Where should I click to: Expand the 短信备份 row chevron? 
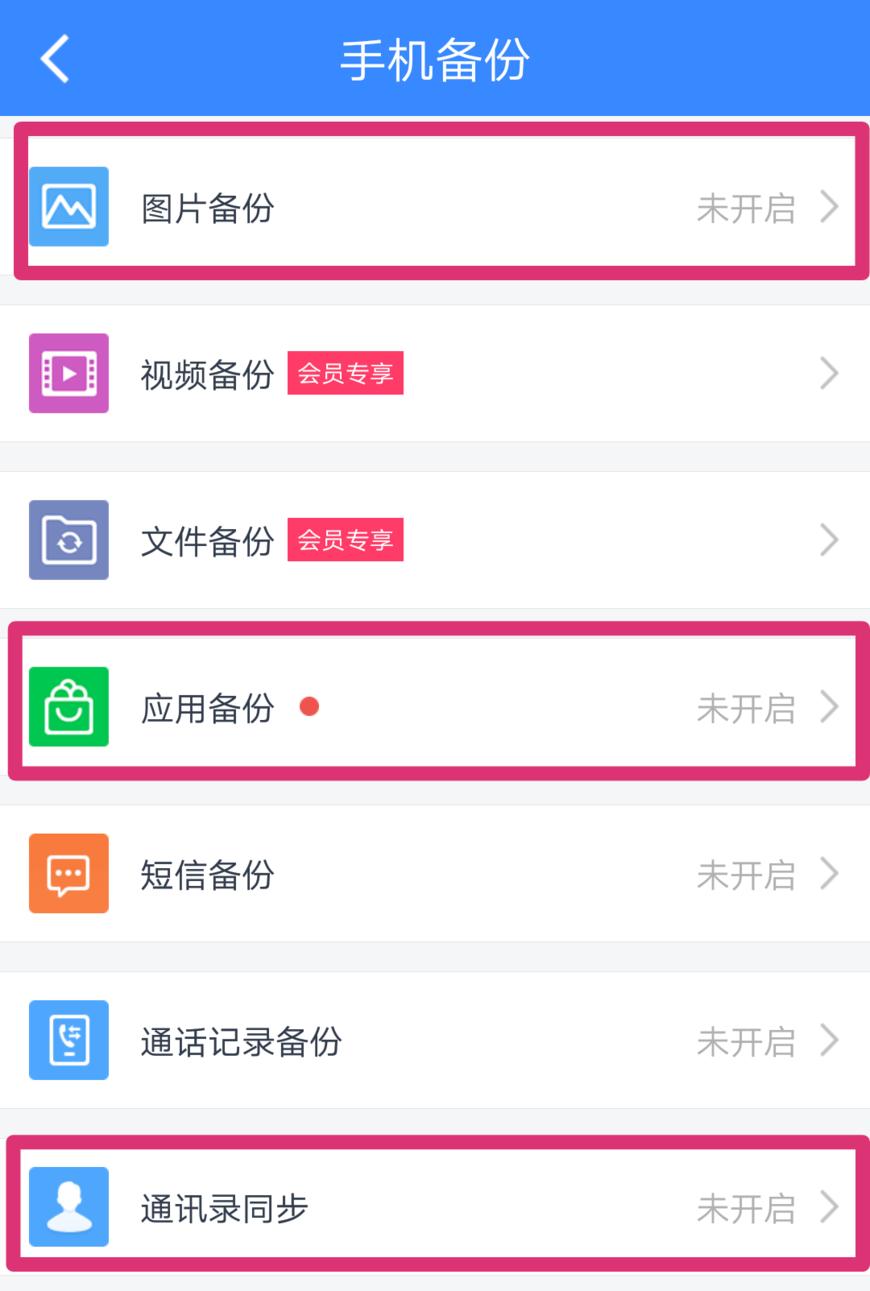click(x=828, y=873)
